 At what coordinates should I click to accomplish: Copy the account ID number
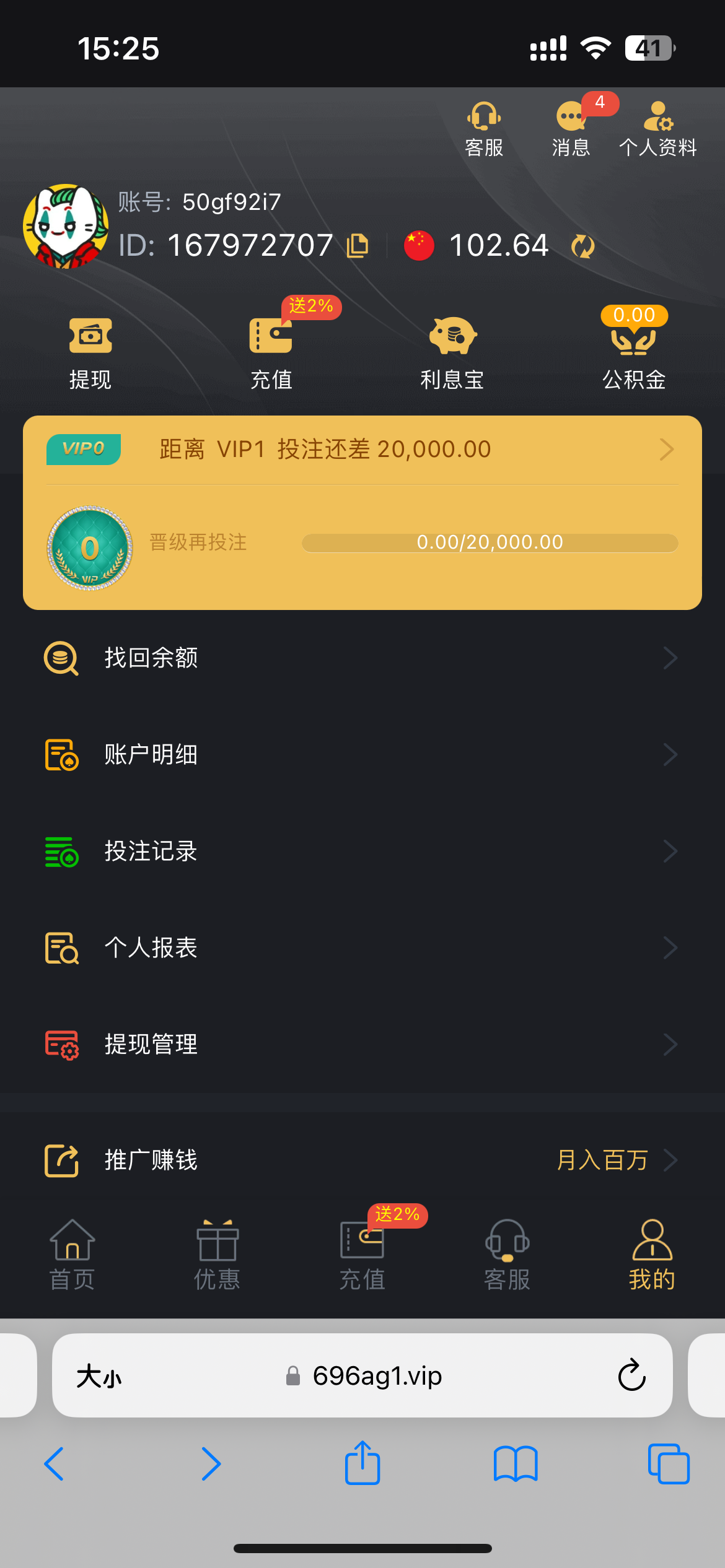[x=358, y=246]
